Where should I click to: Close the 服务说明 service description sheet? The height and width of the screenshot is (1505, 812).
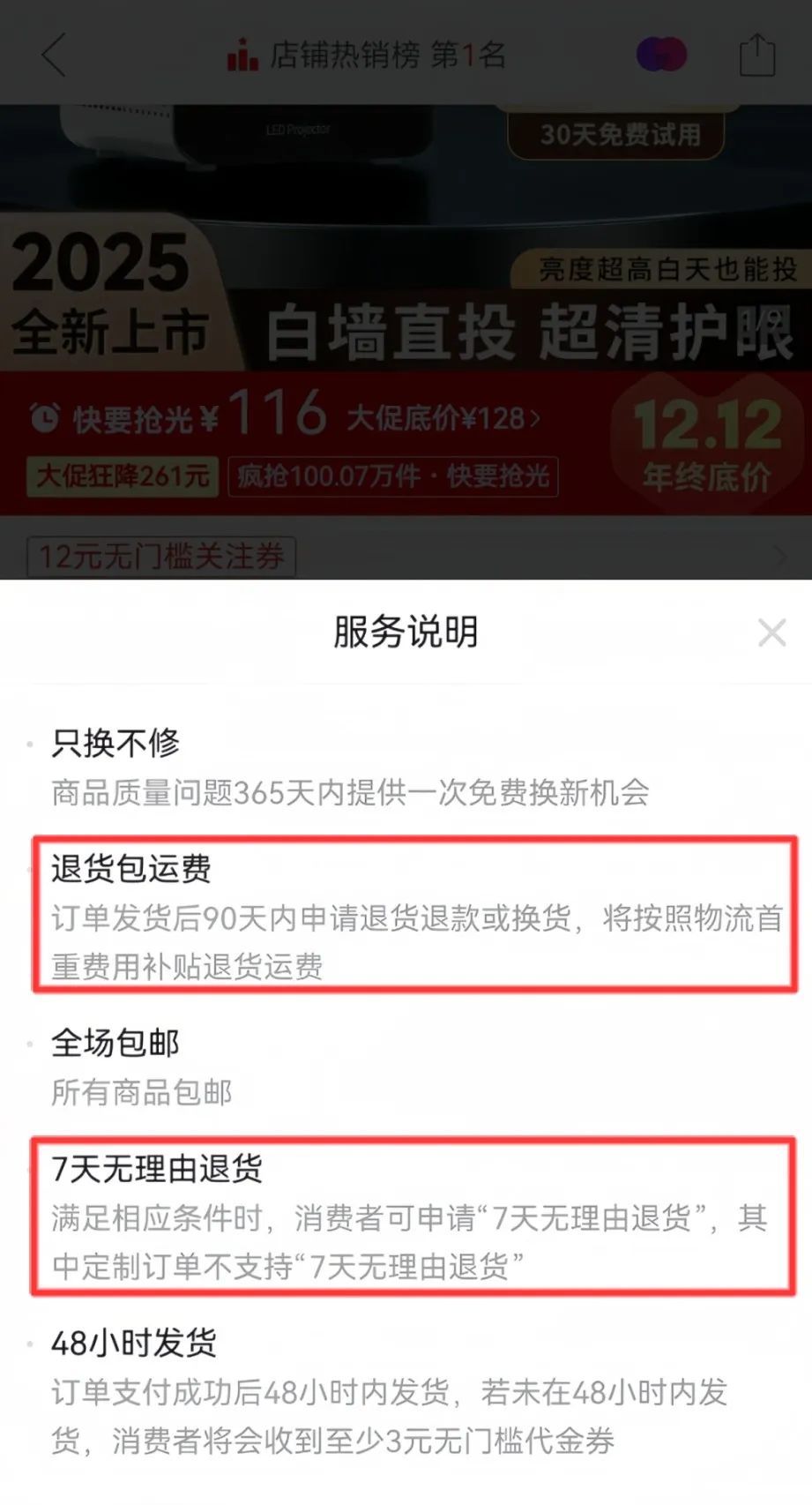click(x=771, y=633)
